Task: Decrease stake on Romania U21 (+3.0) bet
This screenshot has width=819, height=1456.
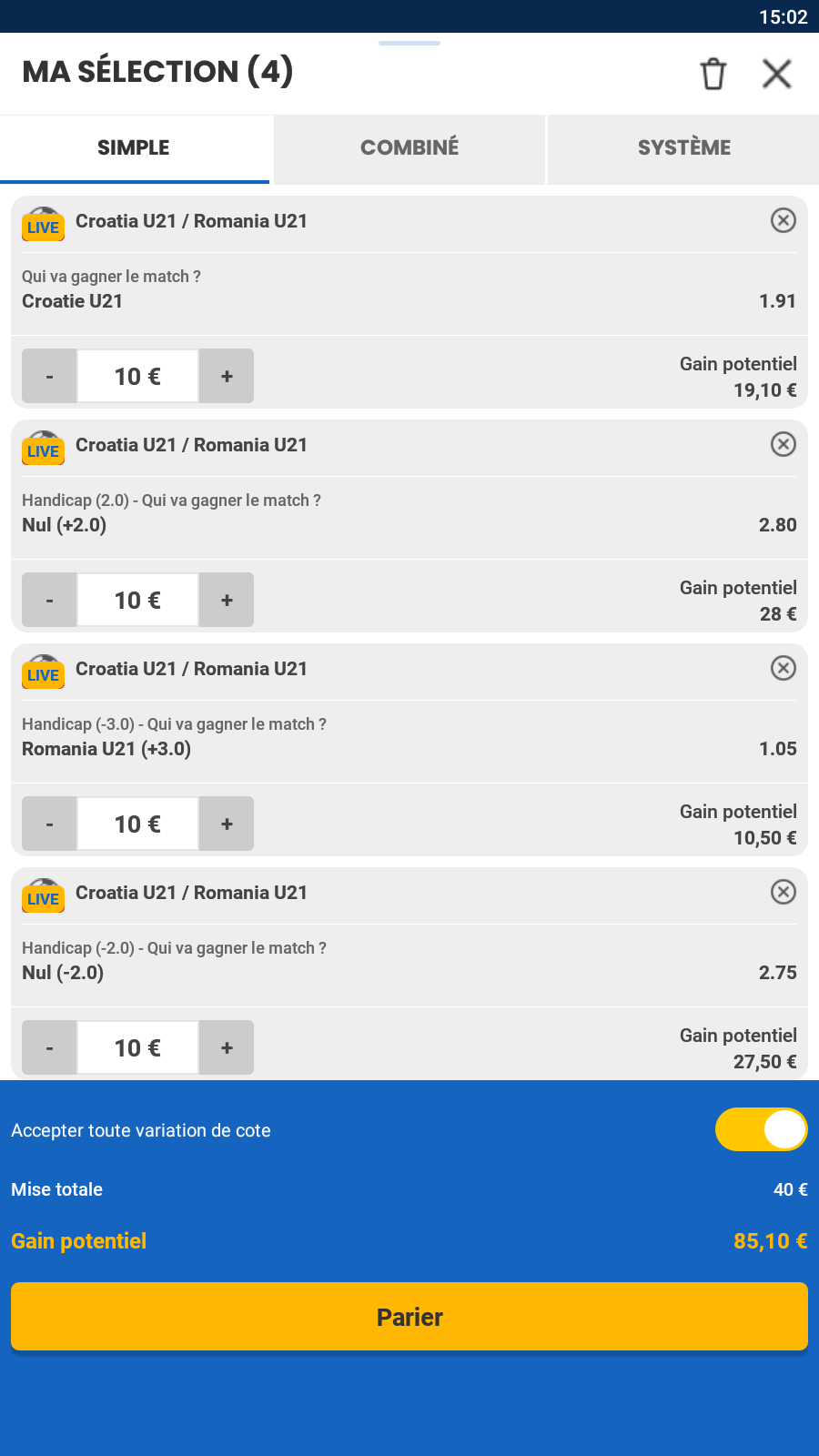Action: [x=49, y=824]
